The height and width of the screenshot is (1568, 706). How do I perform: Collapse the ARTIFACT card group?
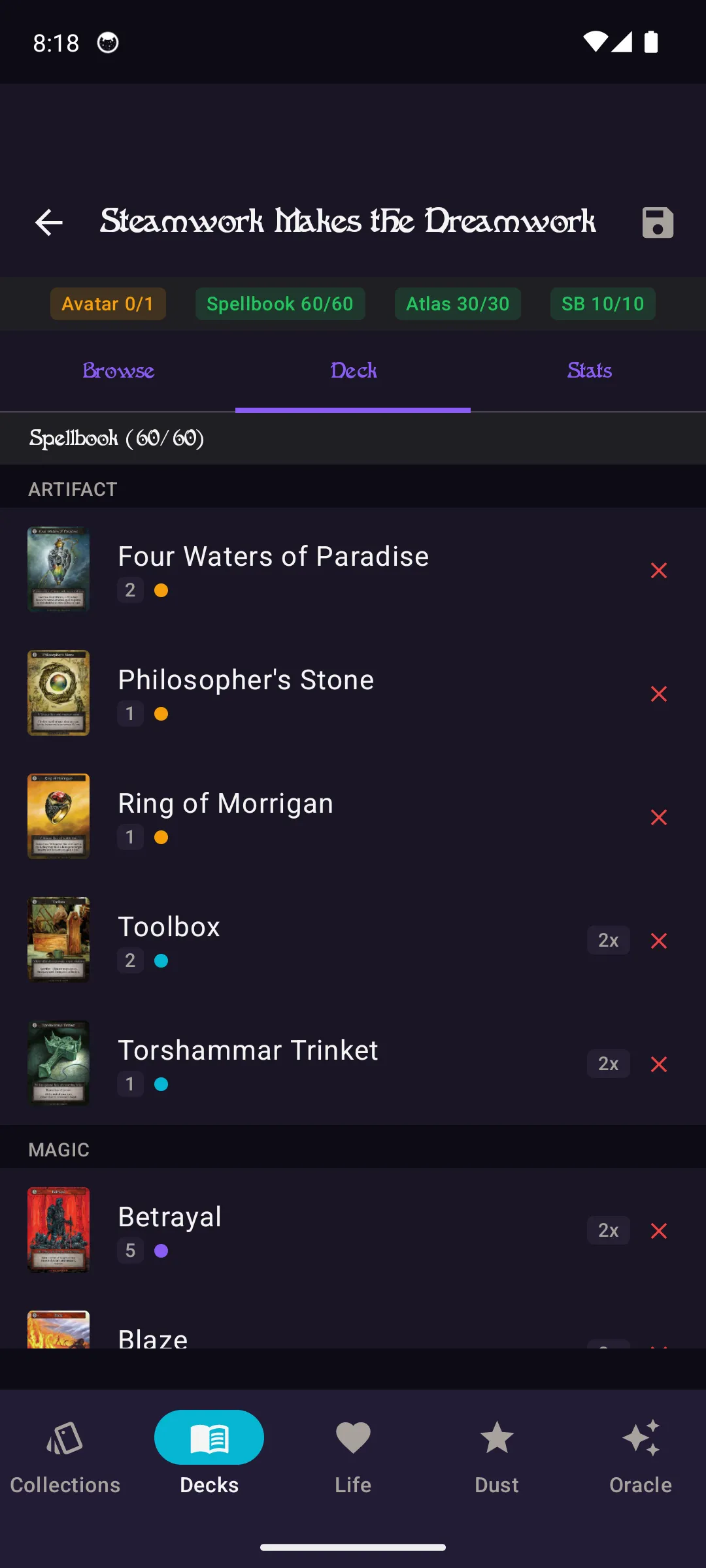point(73,489)
